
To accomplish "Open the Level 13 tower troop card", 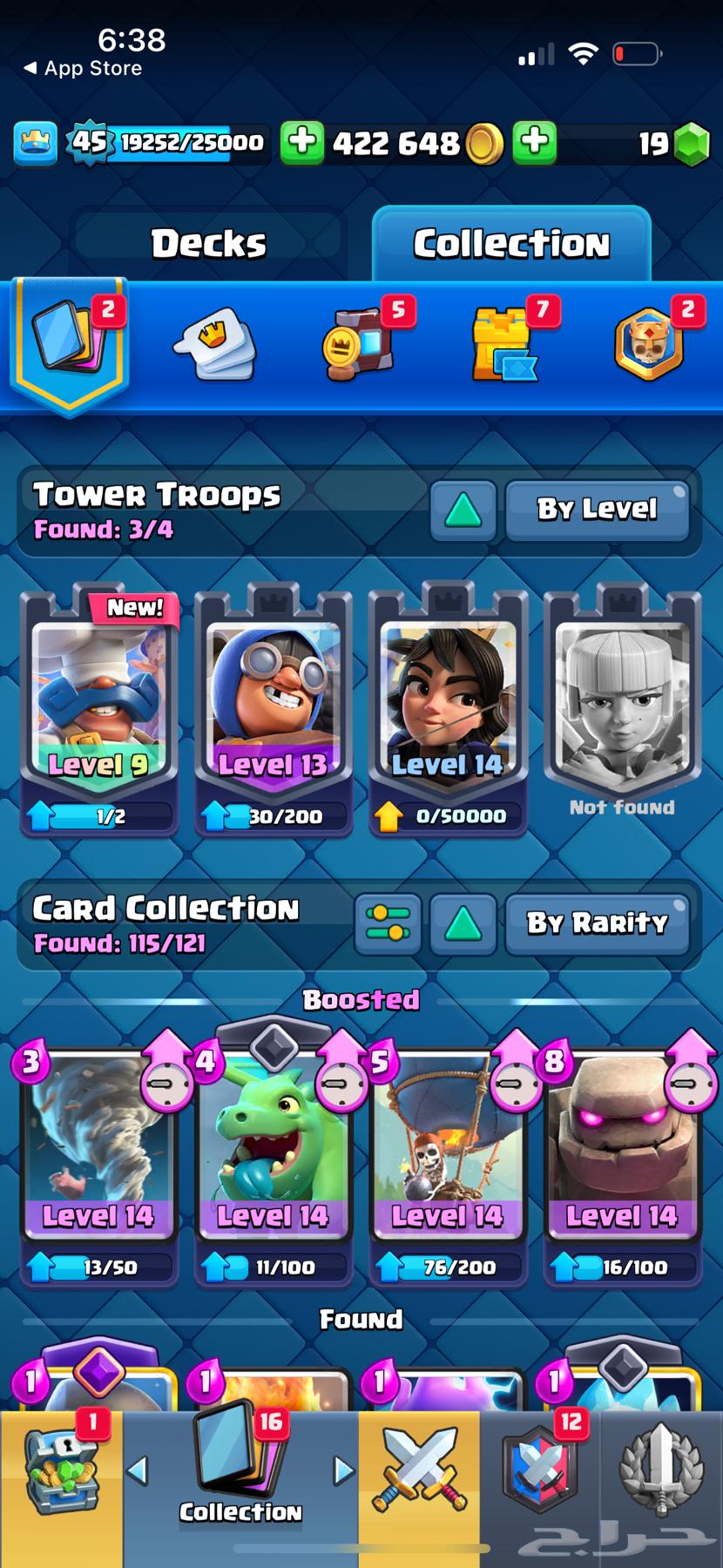I will (x=273, y=706).
